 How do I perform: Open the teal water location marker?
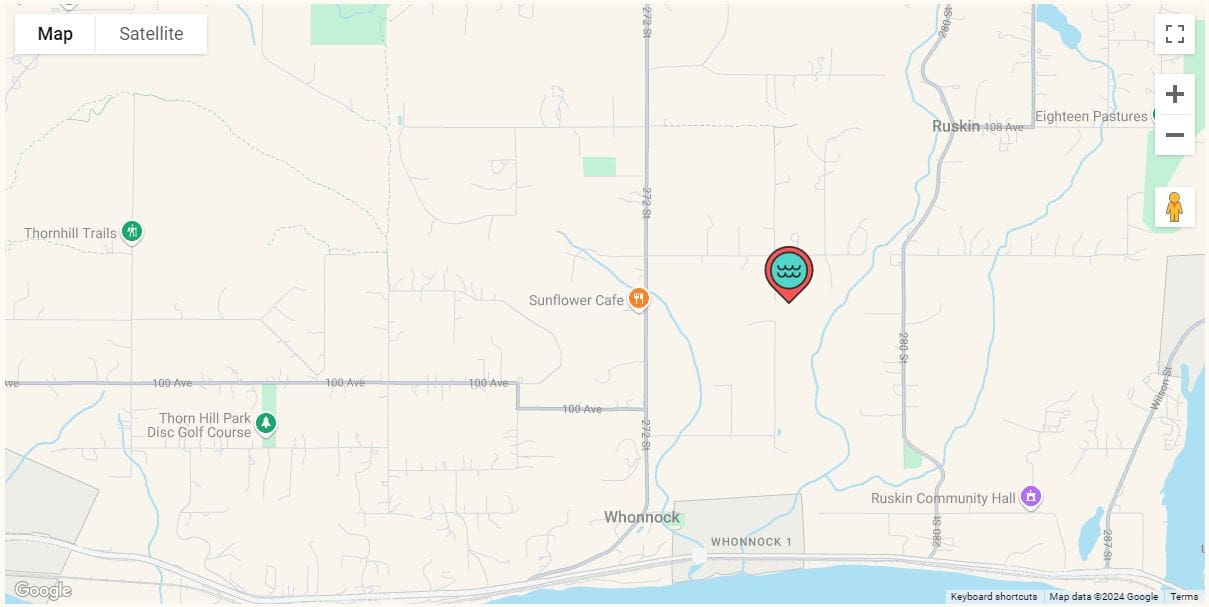pos(789,271)
